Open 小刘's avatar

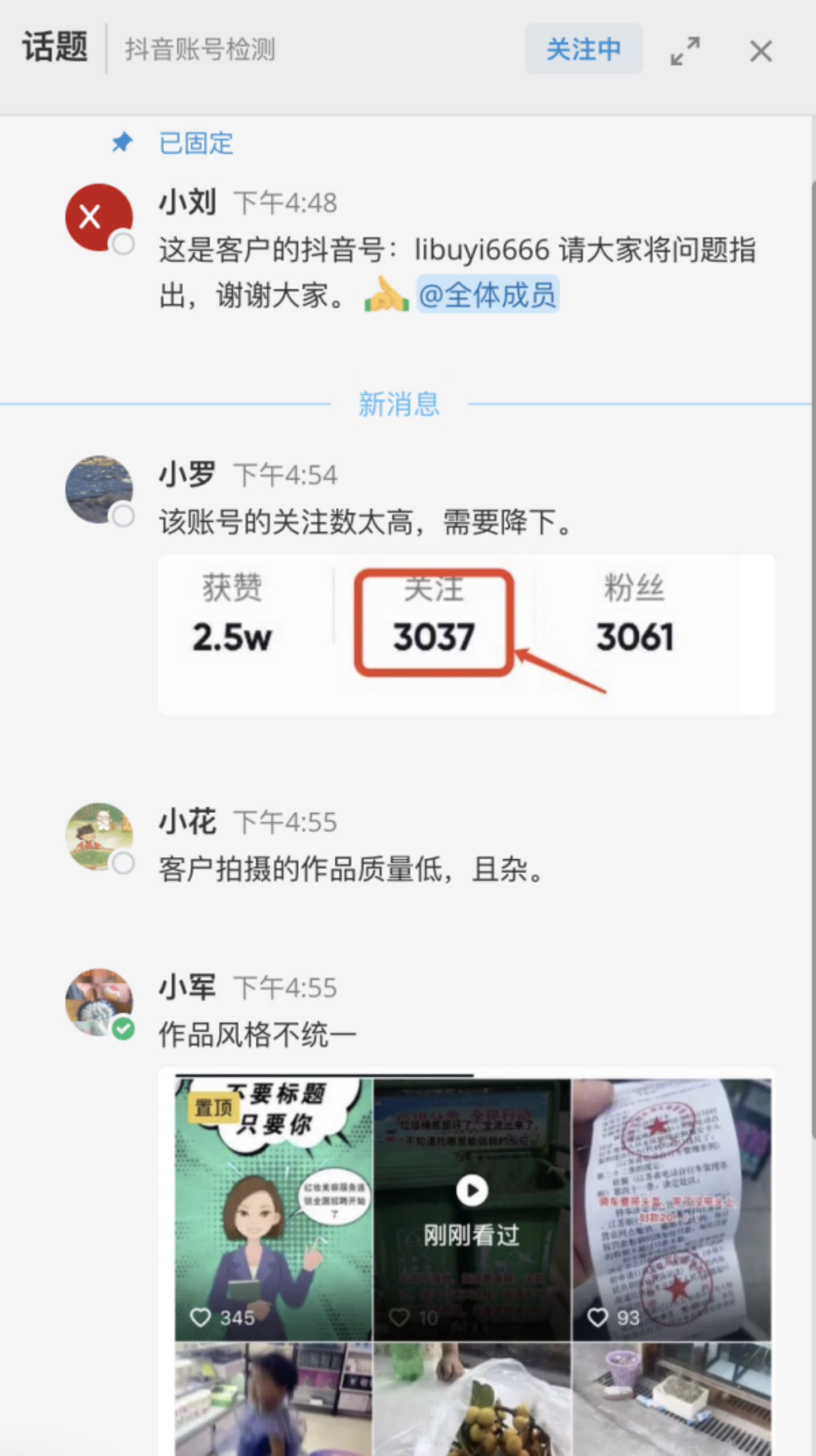[98, 217]
